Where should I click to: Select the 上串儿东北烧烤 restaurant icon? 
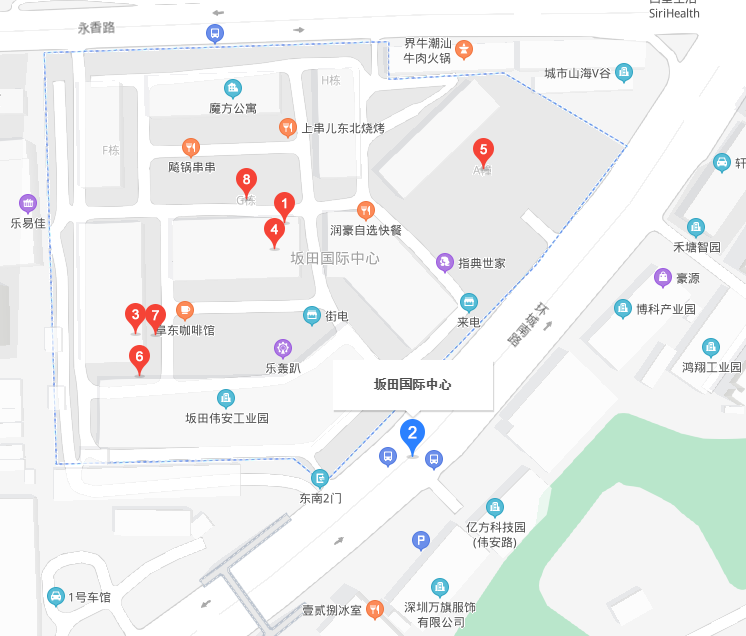point(287,127)
